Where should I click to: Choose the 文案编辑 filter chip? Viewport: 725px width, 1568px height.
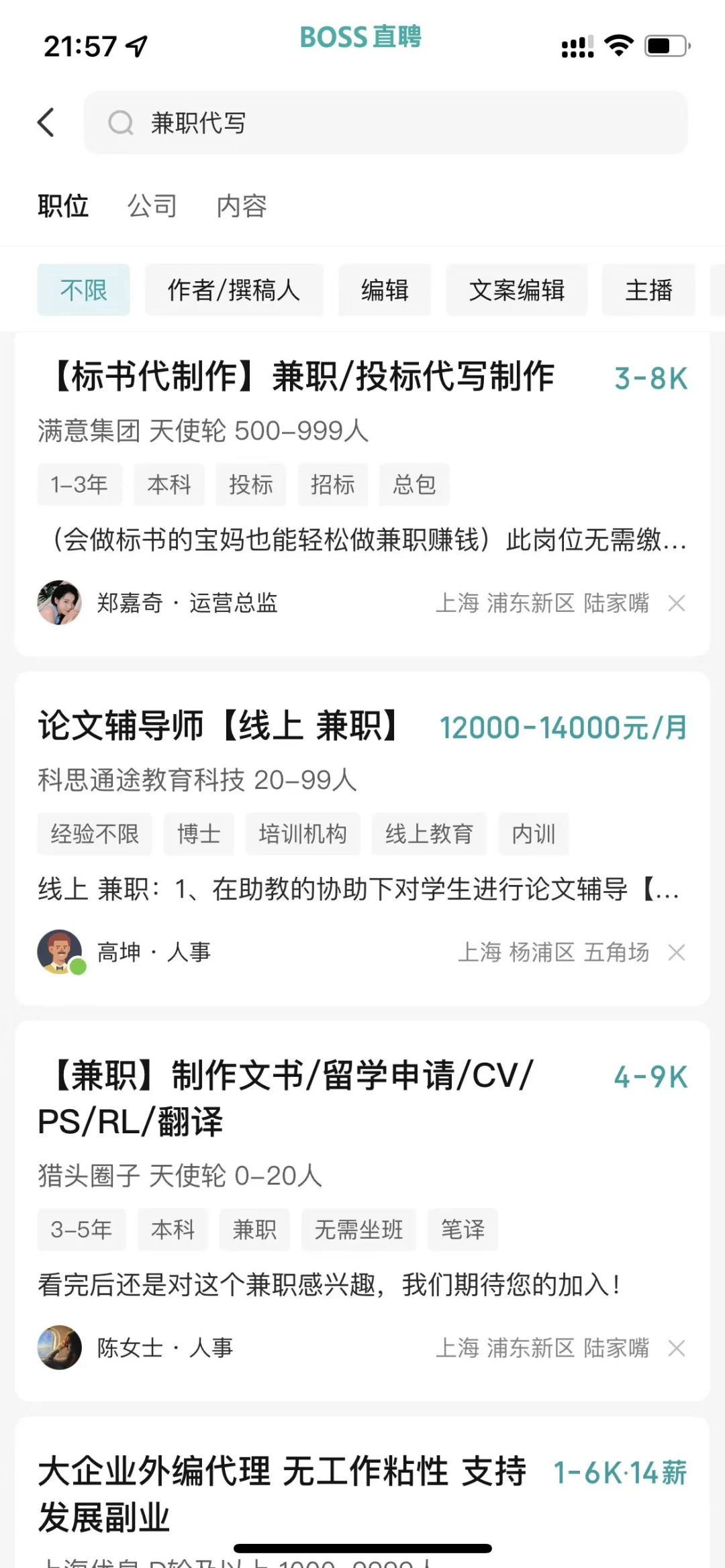pyautogui.click(x=516, y=291)
